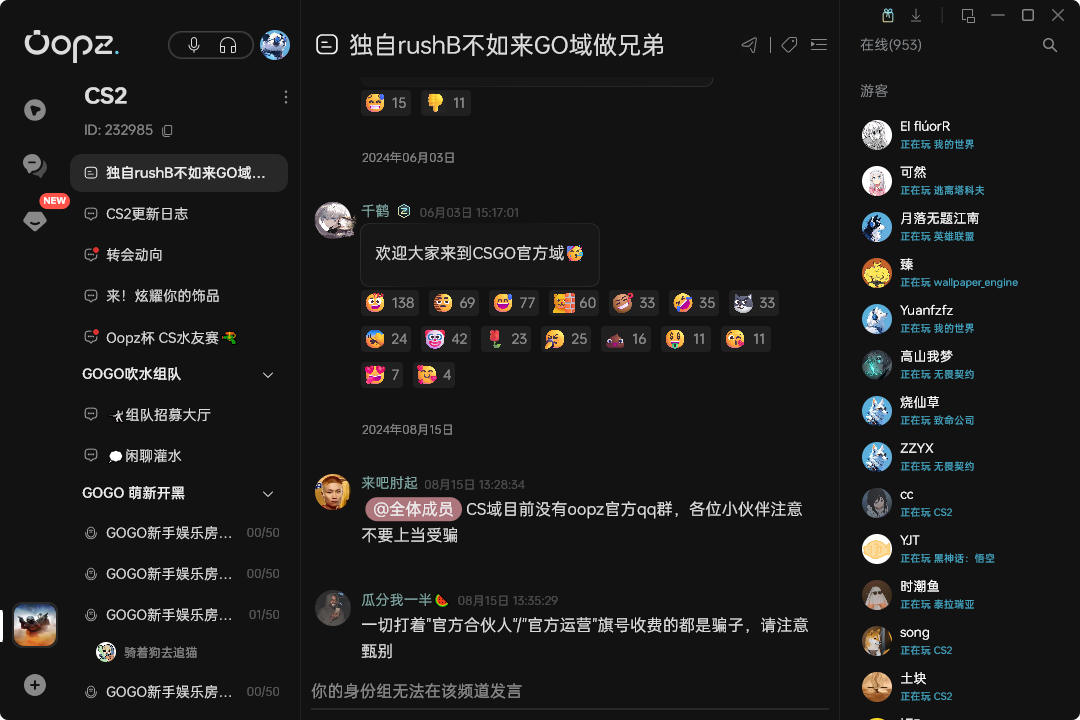Toggle the microphone in the top bar
The image size is (1080, 720).
point(195,45)
